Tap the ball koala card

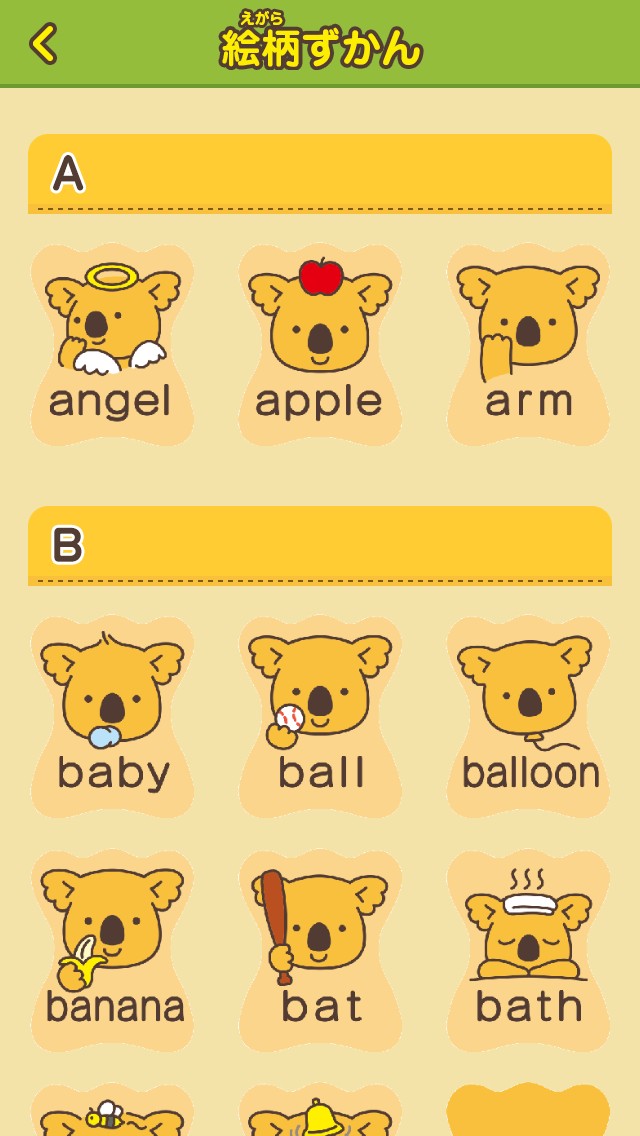[x=320, y=716]
